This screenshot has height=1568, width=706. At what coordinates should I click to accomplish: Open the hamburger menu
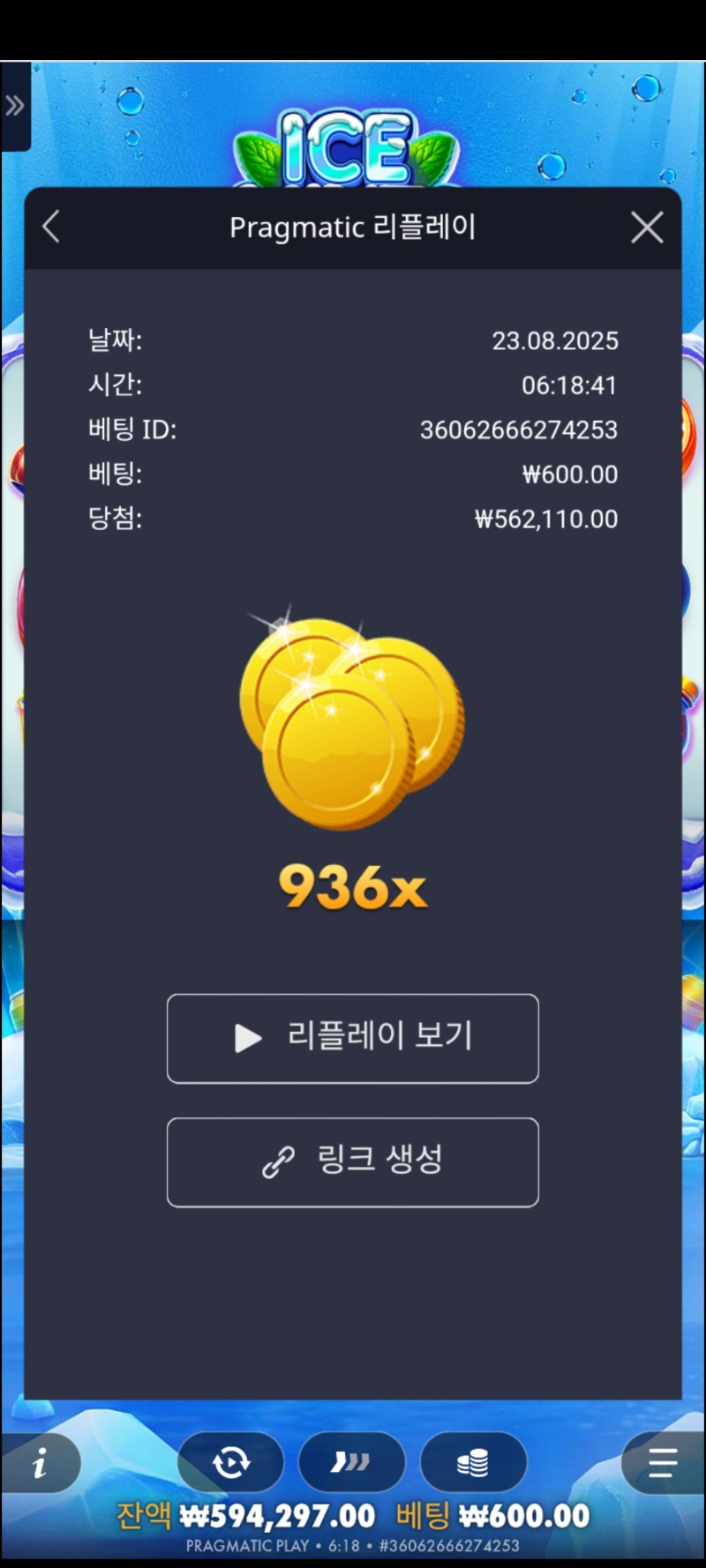pyautogui.click(x=662, y=1463)
